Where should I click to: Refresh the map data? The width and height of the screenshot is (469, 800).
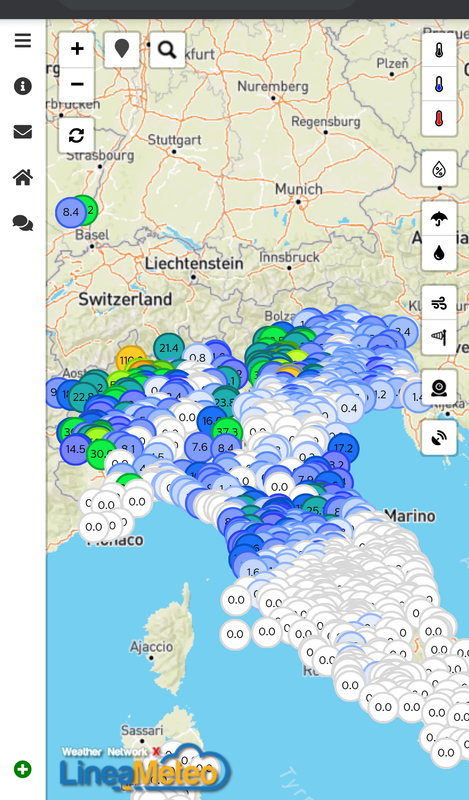[x=77, y=135]
